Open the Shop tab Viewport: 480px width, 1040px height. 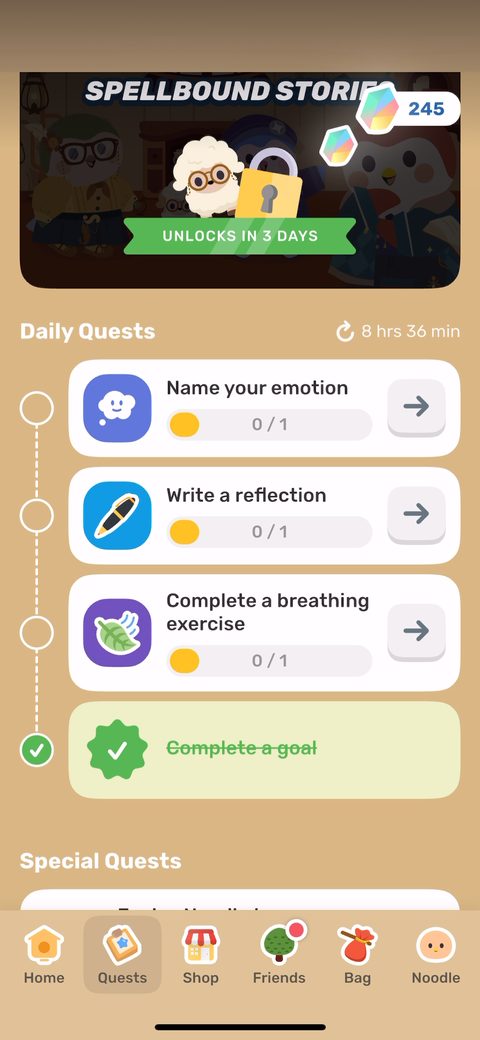click(x=200, y=954)
